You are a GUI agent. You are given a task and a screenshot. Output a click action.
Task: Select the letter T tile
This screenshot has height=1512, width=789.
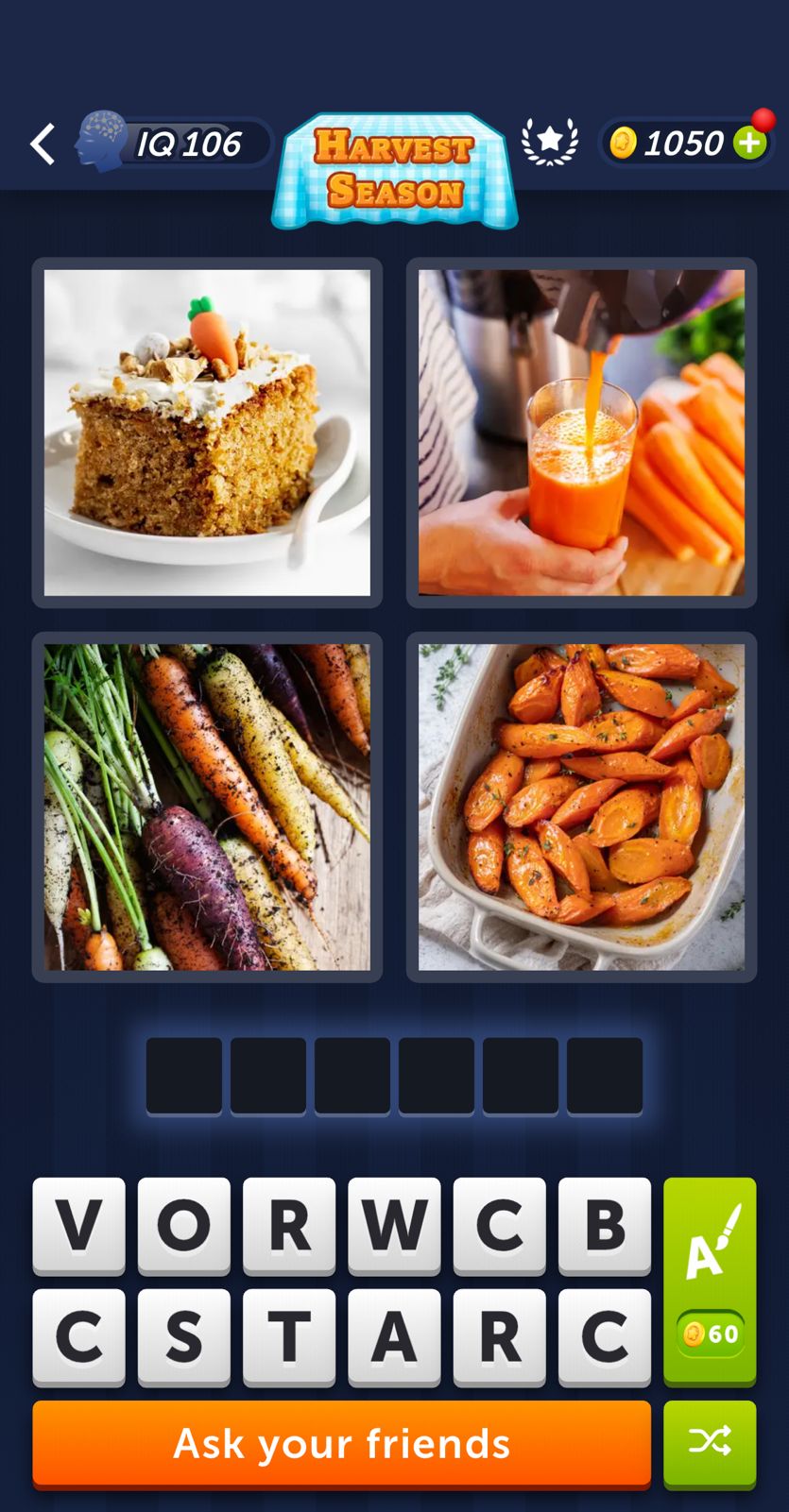289,1335
